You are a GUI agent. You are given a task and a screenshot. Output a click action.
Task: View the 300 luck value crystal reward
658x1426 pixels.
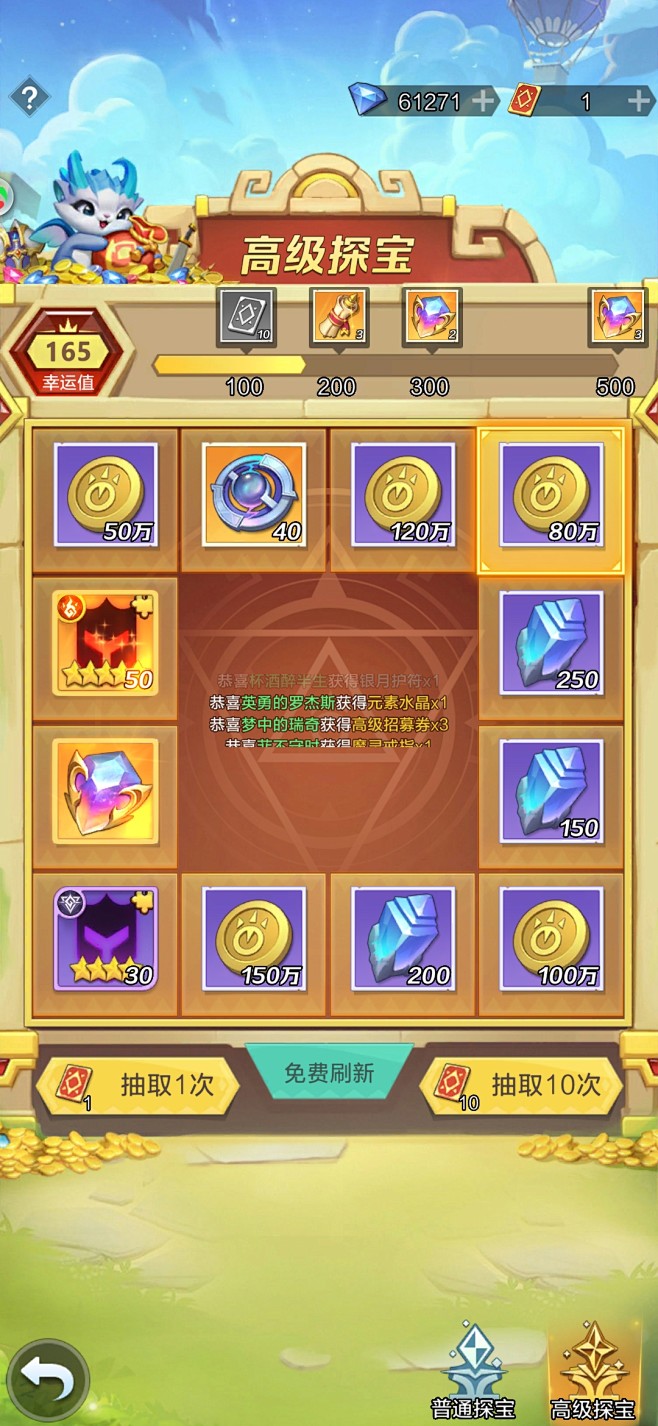[432, 317]
